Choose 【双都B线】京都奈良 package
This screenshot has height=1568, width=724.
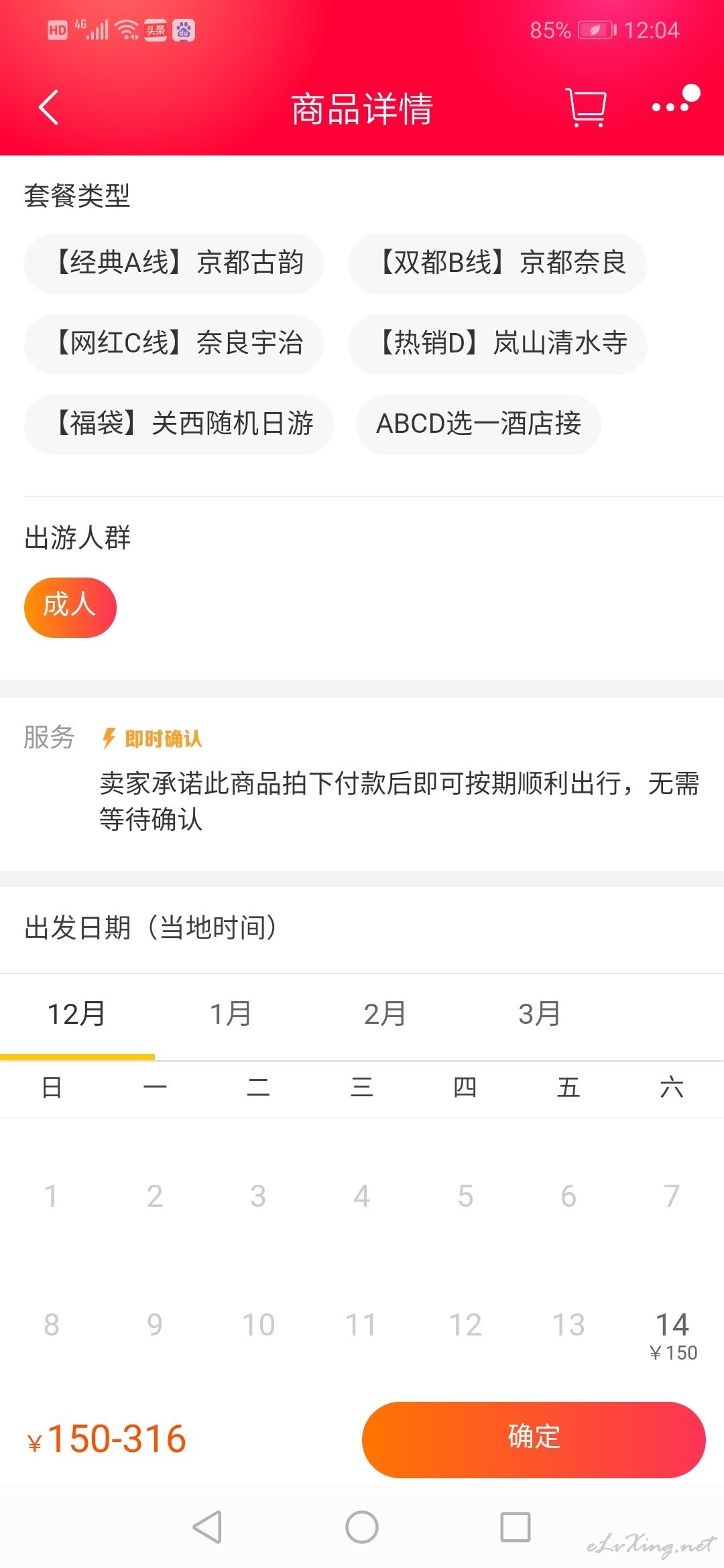click(497, 263)
